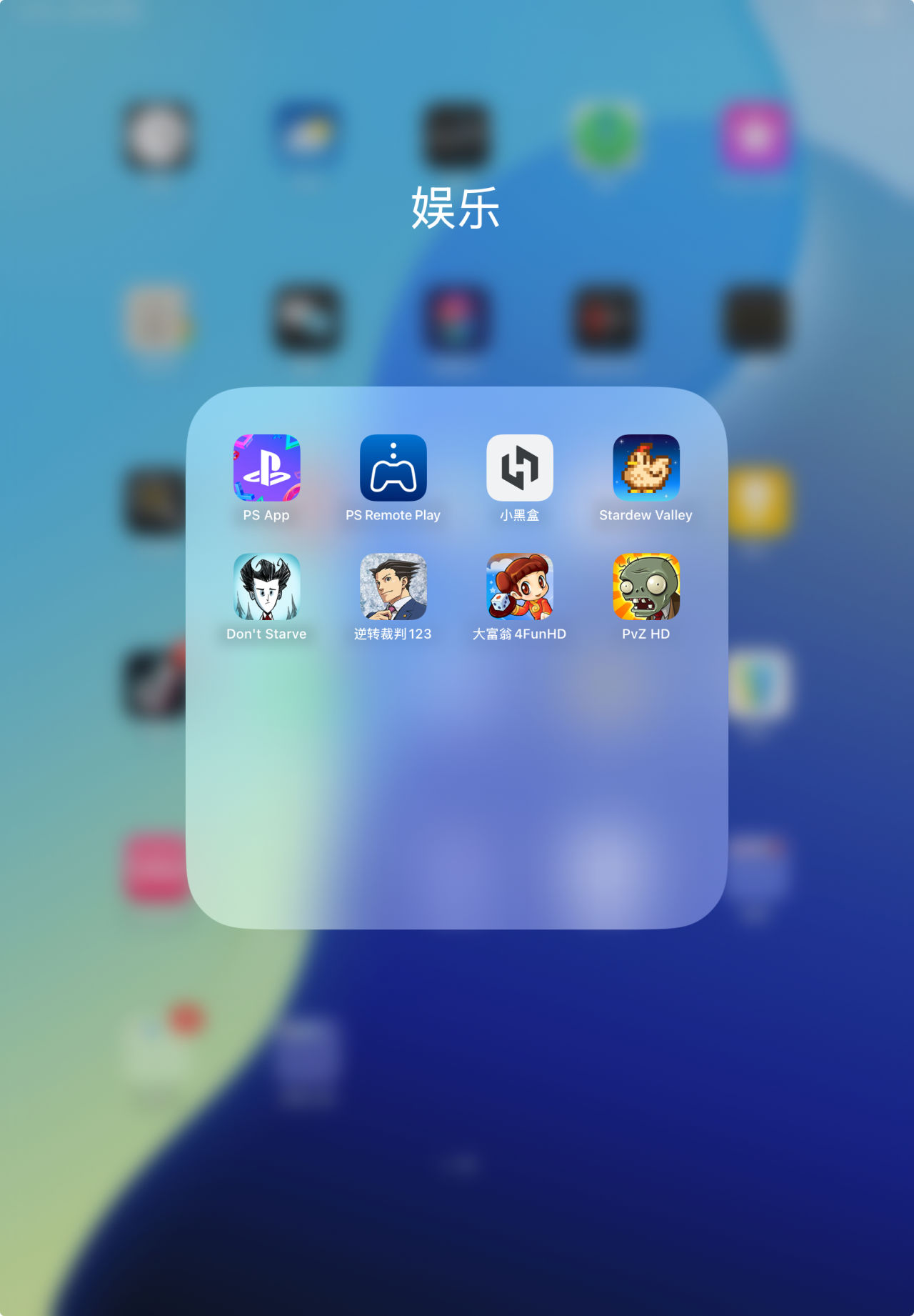Viewport: 914px width, 1316px height.
Task: Open 逆转裁判123 game
Action: point(393,587)
